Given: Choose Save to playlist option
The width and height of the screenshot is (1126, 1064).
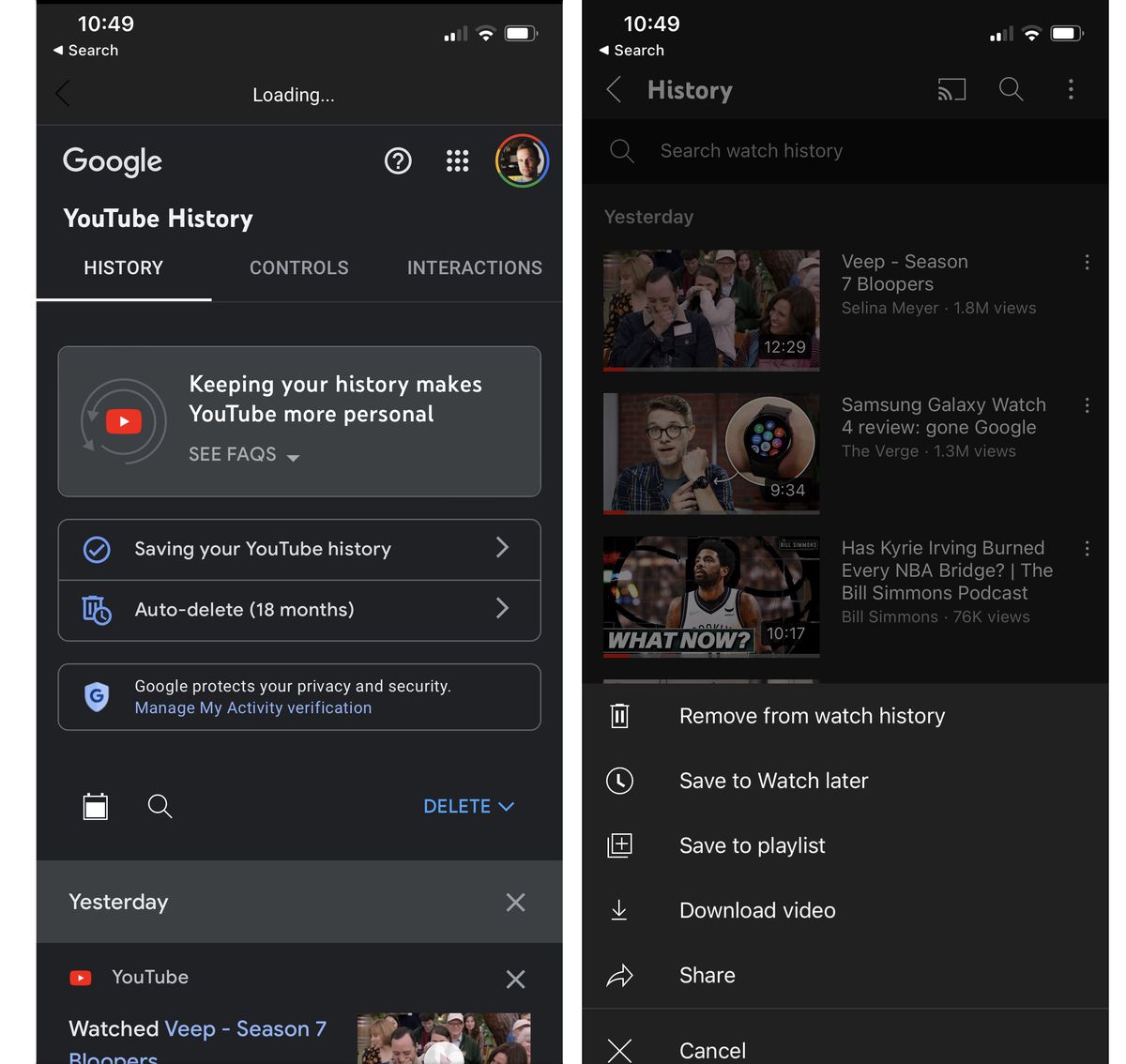Looking at the screenshot, I should tap(752, 845).
